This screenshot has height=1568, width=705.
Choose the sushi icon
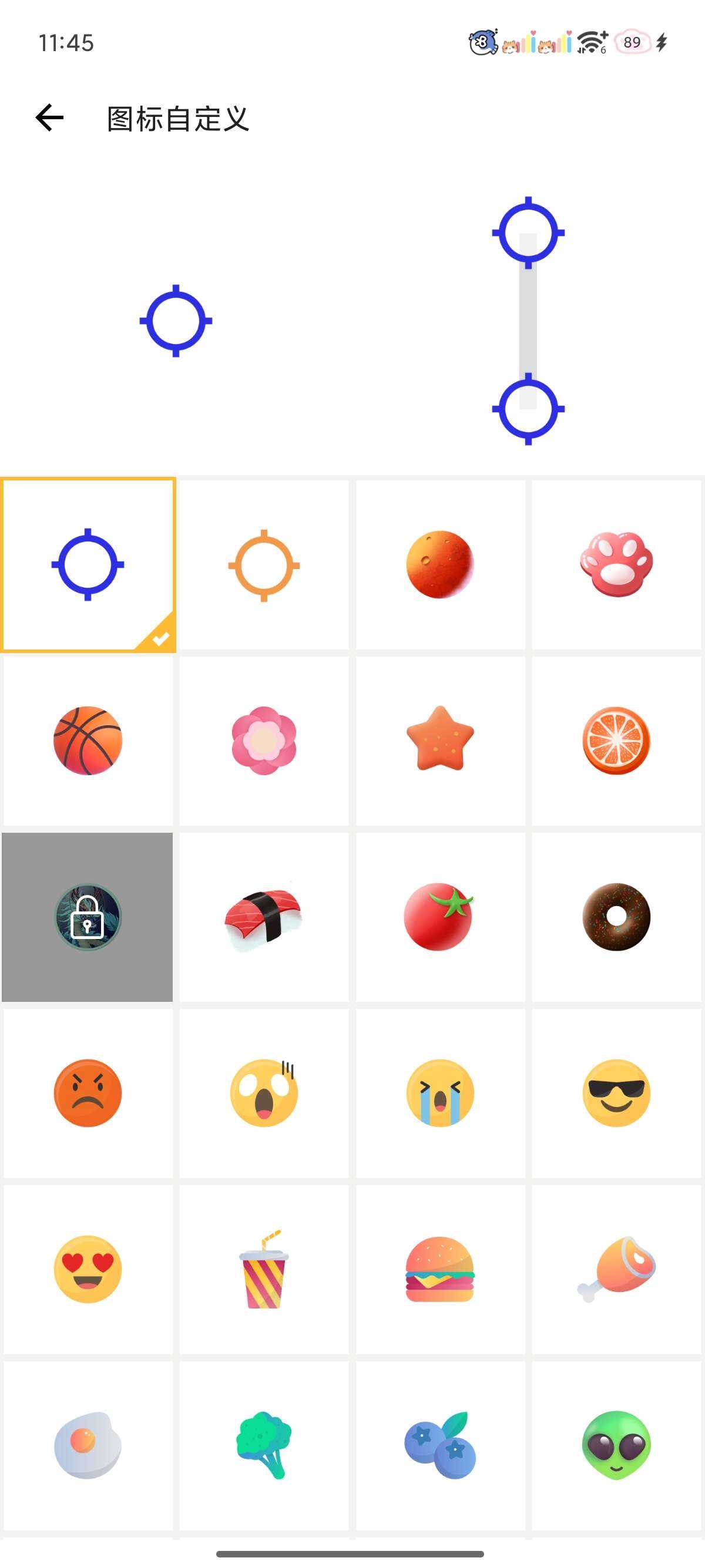click(x=264, y=917)
